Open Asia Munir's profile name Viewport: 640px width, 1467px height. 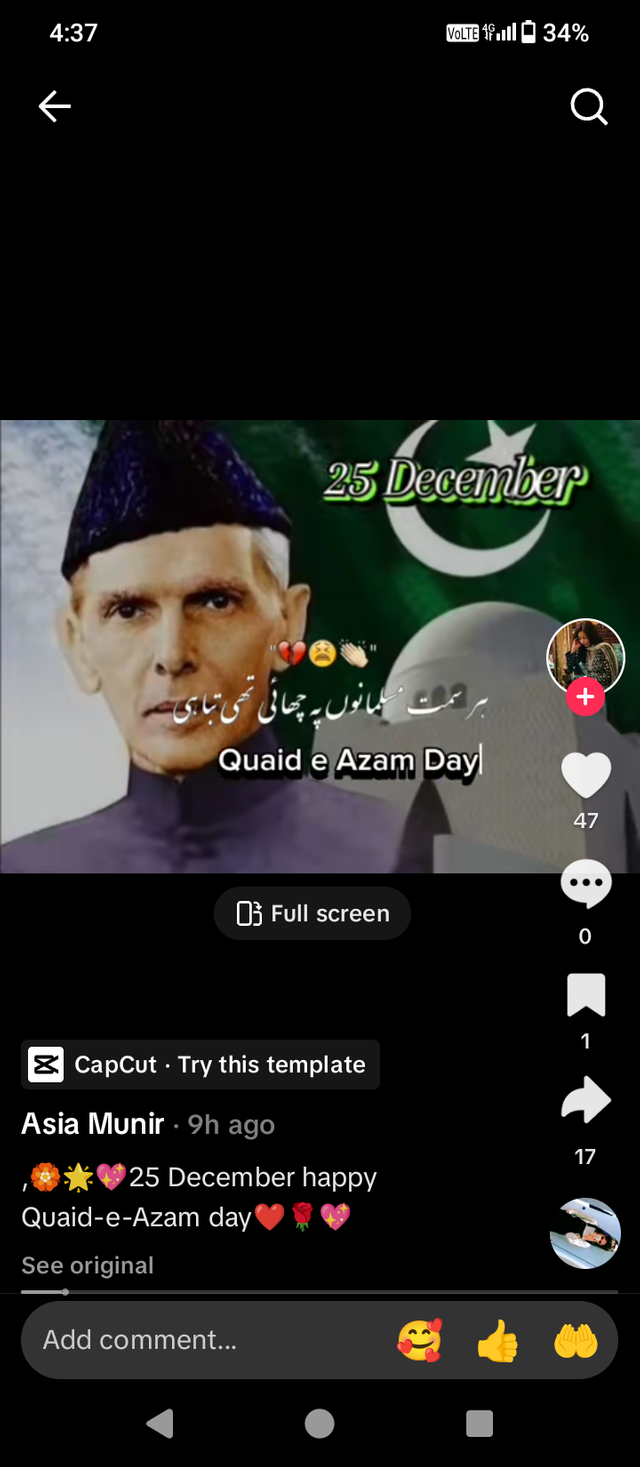(x=93, y=1124)
